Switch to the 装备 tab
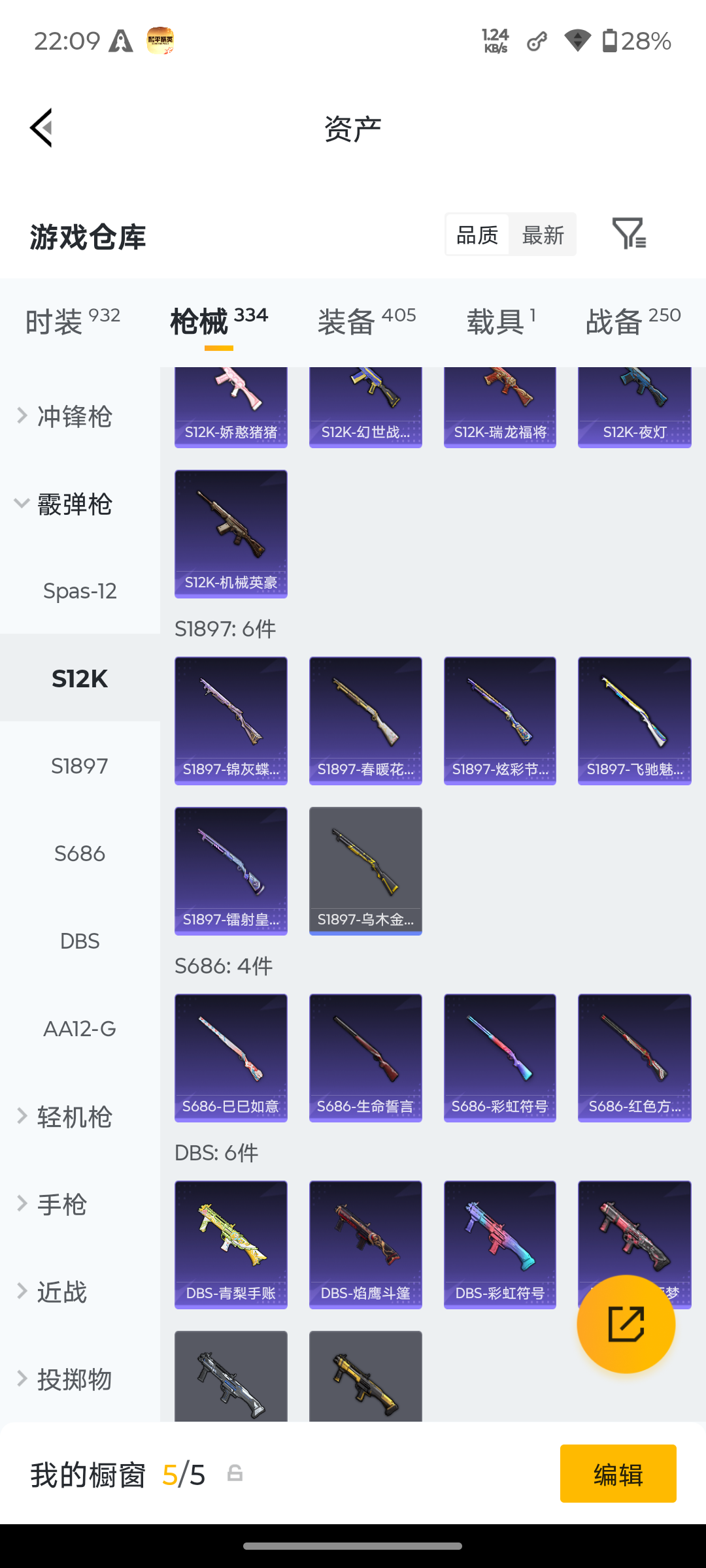This screenshot has height=1568, width=706. (x=367, y=321)
